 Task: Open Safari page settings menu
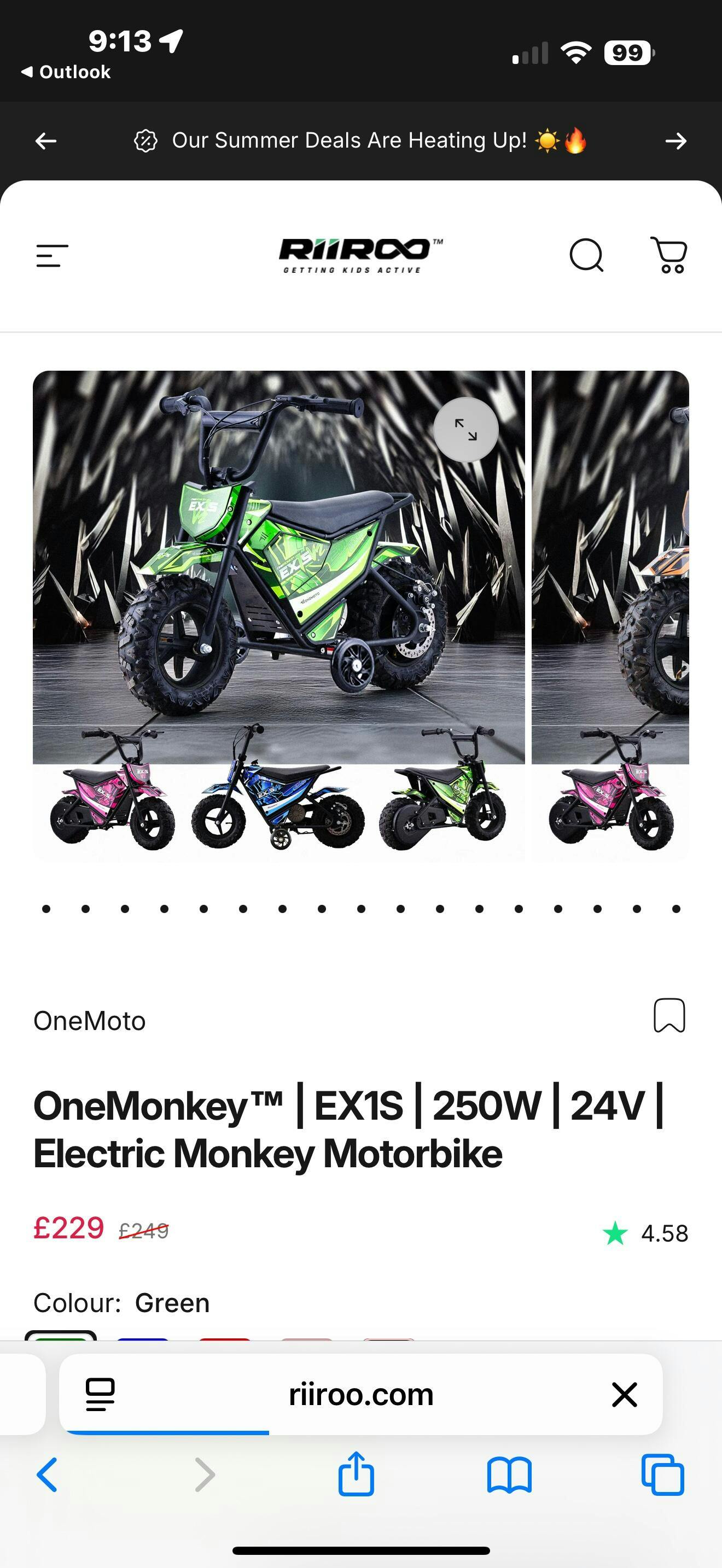pos(101,1395)
